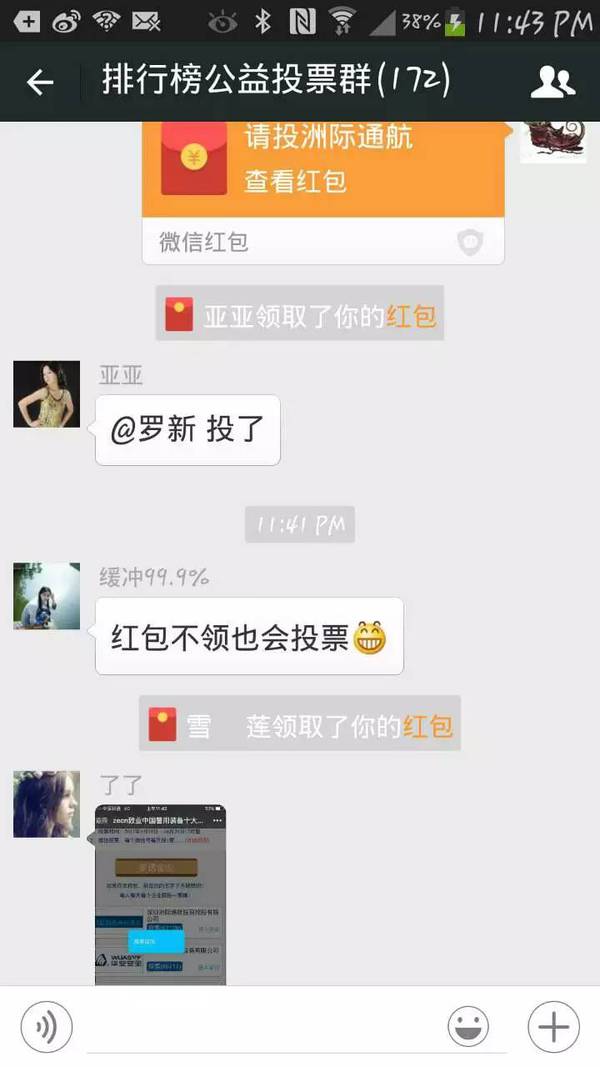This screenshot has width=600, height=1067.
Task: Switch to voice message input
Action: point(46,1026)
